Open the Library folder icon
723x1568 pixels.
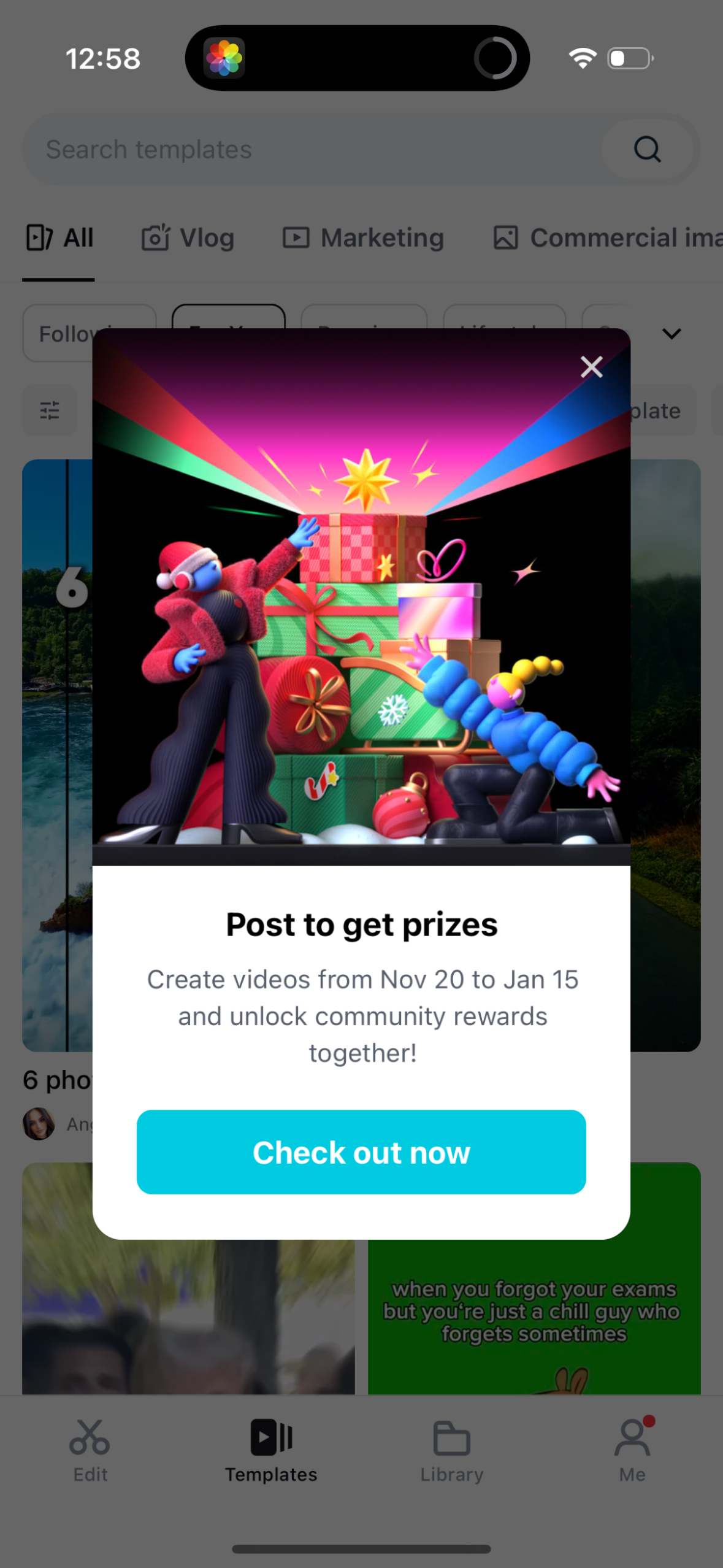click(451, 1439)
